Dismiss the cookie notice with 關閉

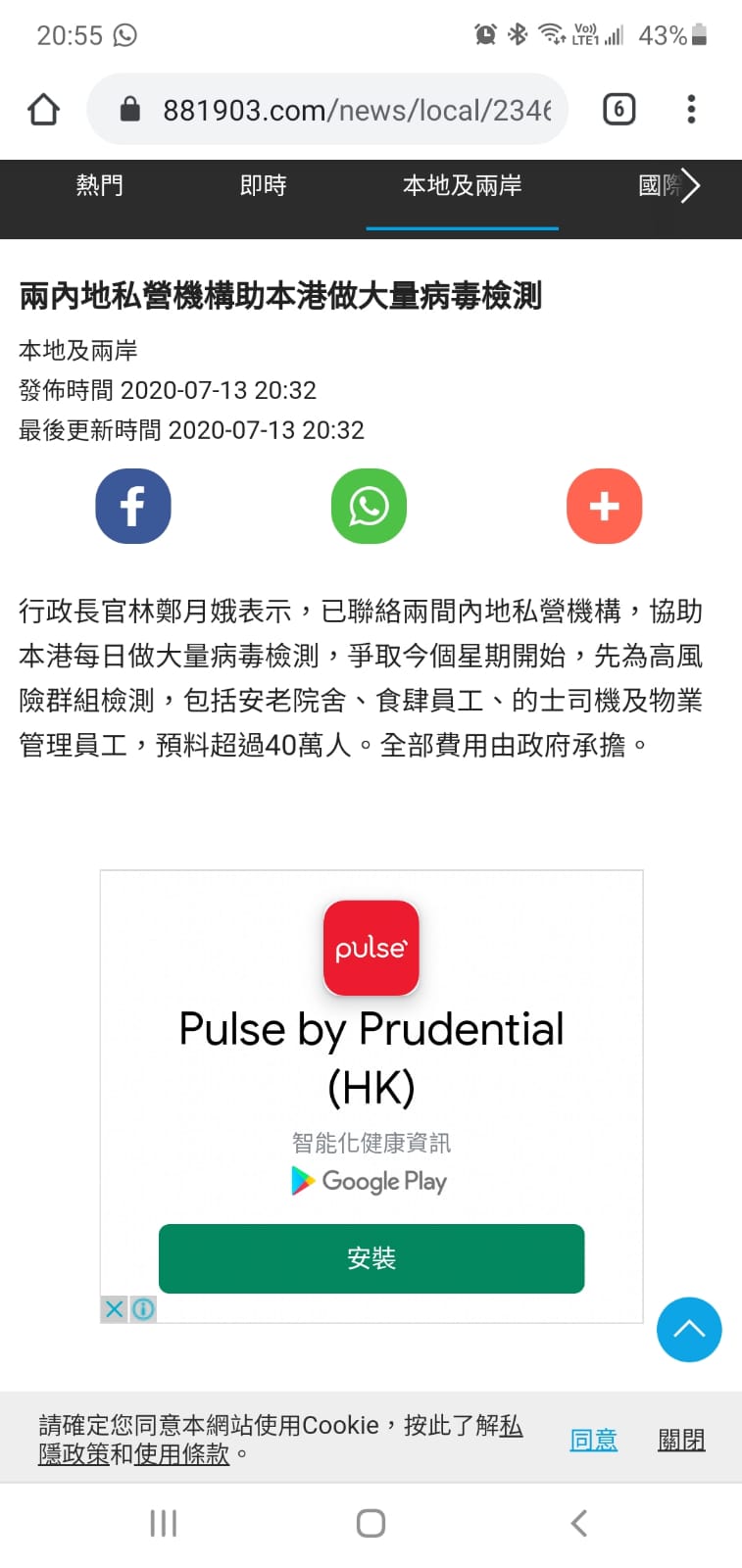pyautogui.click(x=681, y=1440)
